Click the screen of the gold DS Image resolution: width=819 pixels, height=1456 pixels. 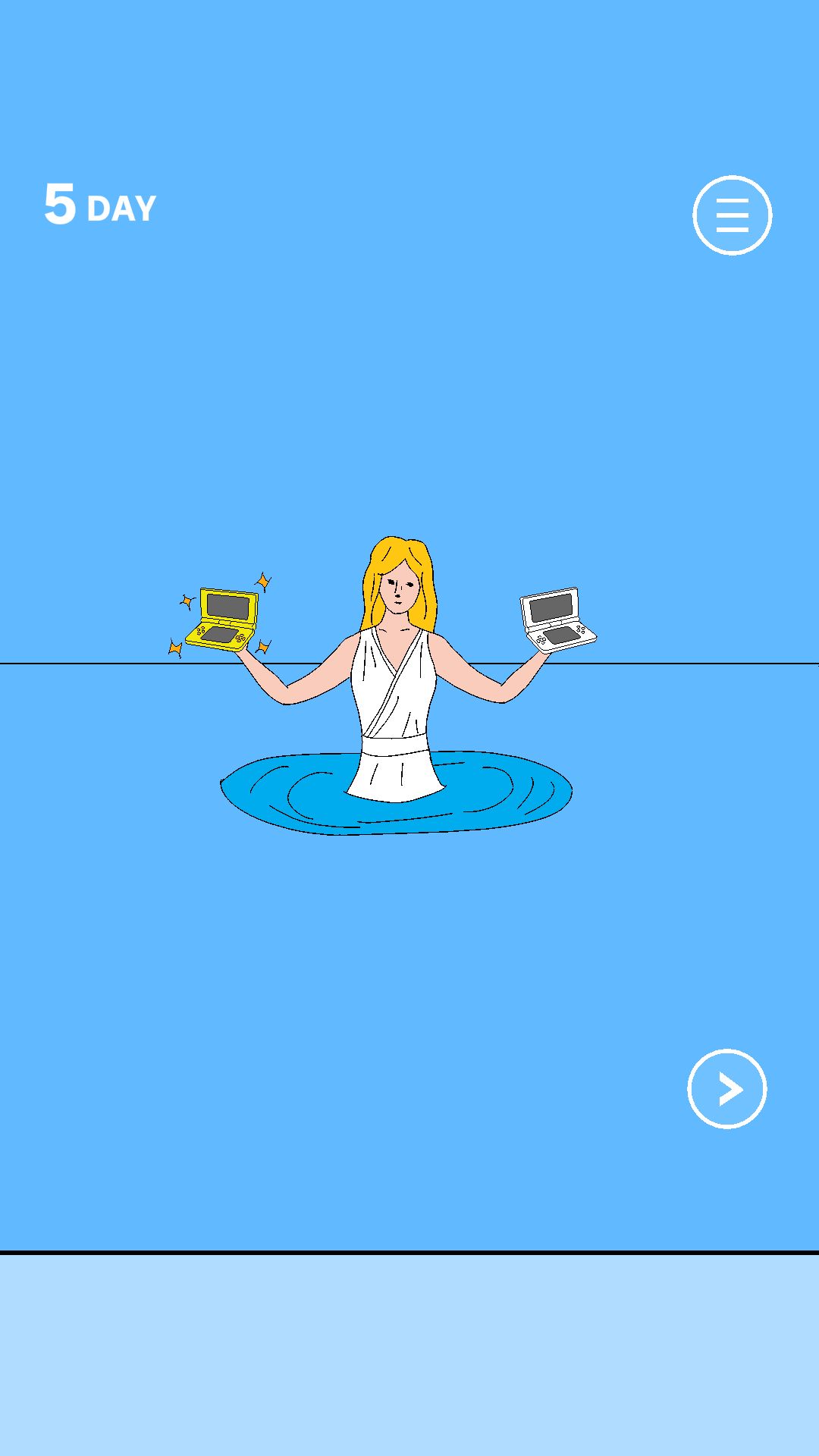(x=230, y=605)
